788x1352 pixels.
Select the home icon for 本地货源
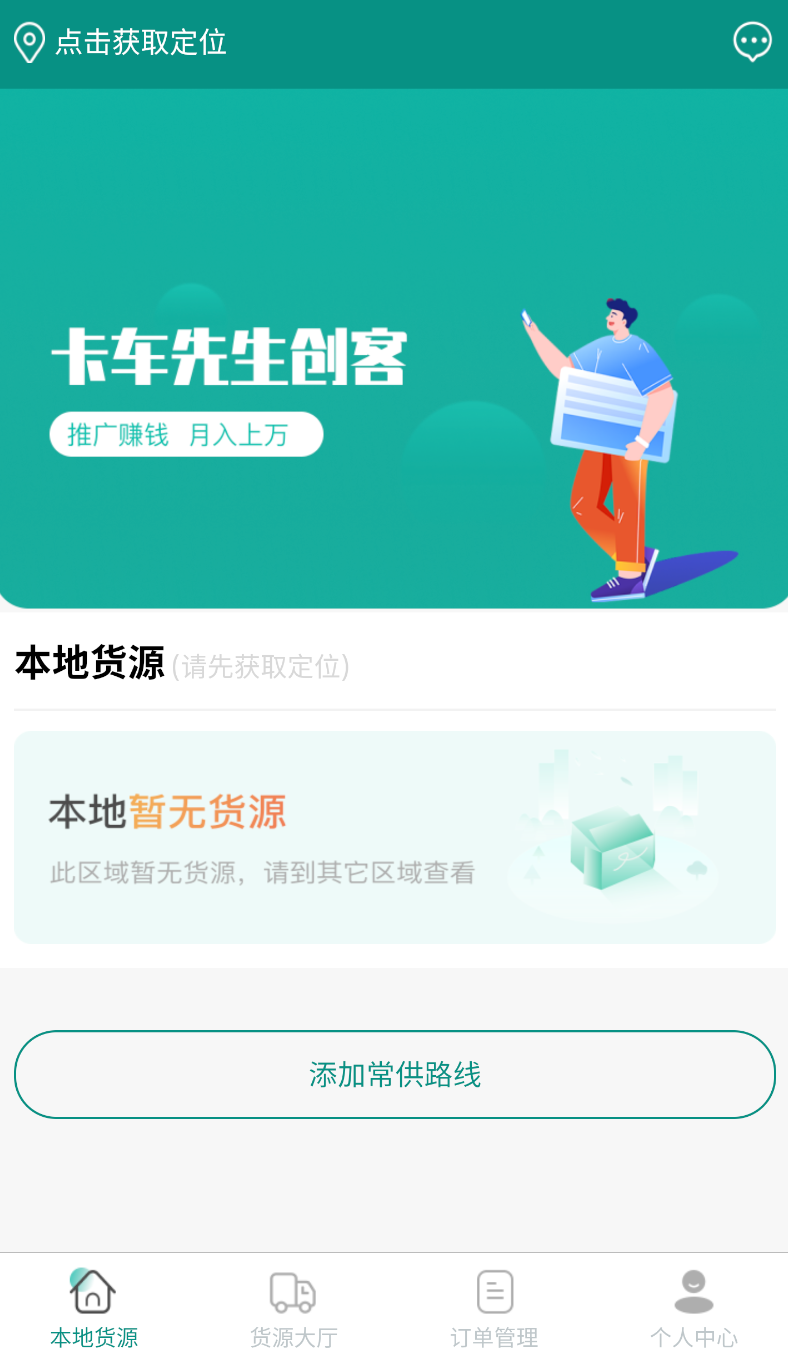tap(93, 1291)
